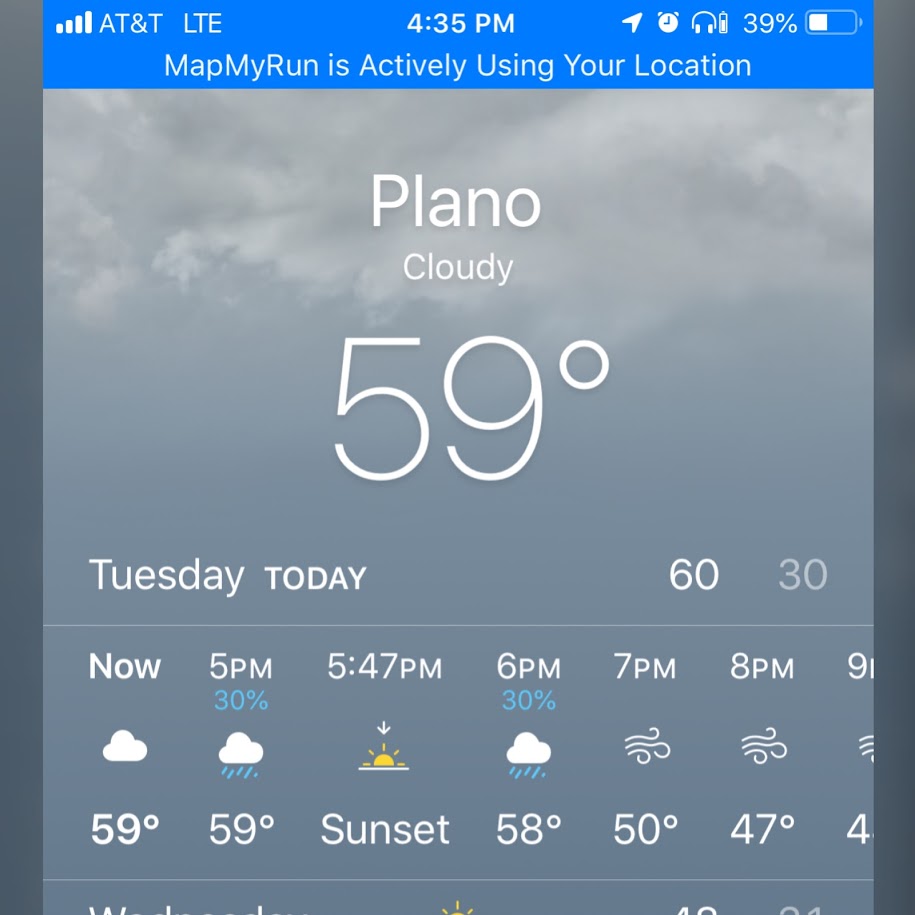The height and width of the screenshot is (915, 915).
Task: Open MapMyRun from the blue location banner
Action: (x=457, y=66)
